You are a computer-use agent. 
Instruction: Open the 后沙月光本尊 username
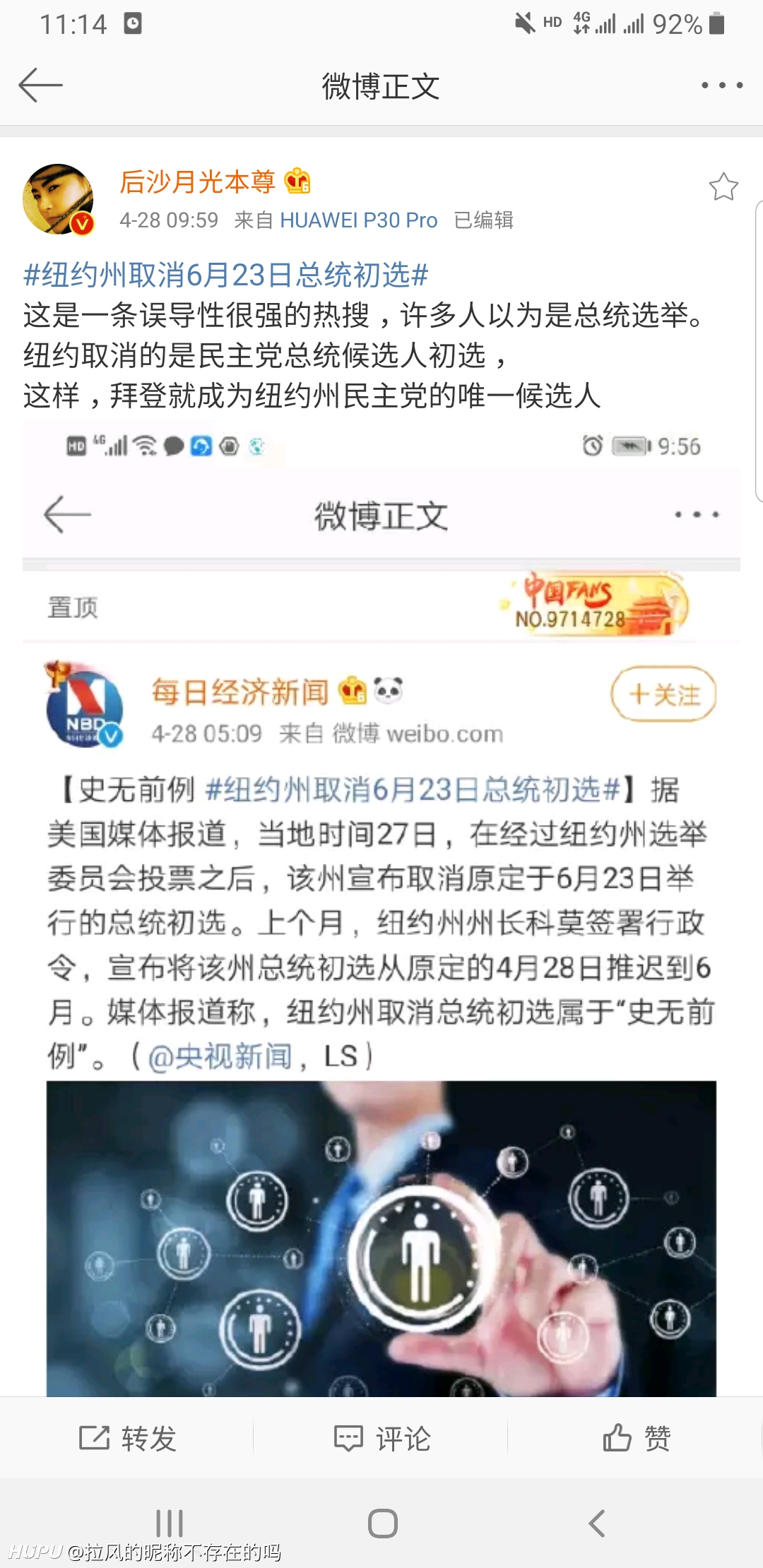coord(197,182)
